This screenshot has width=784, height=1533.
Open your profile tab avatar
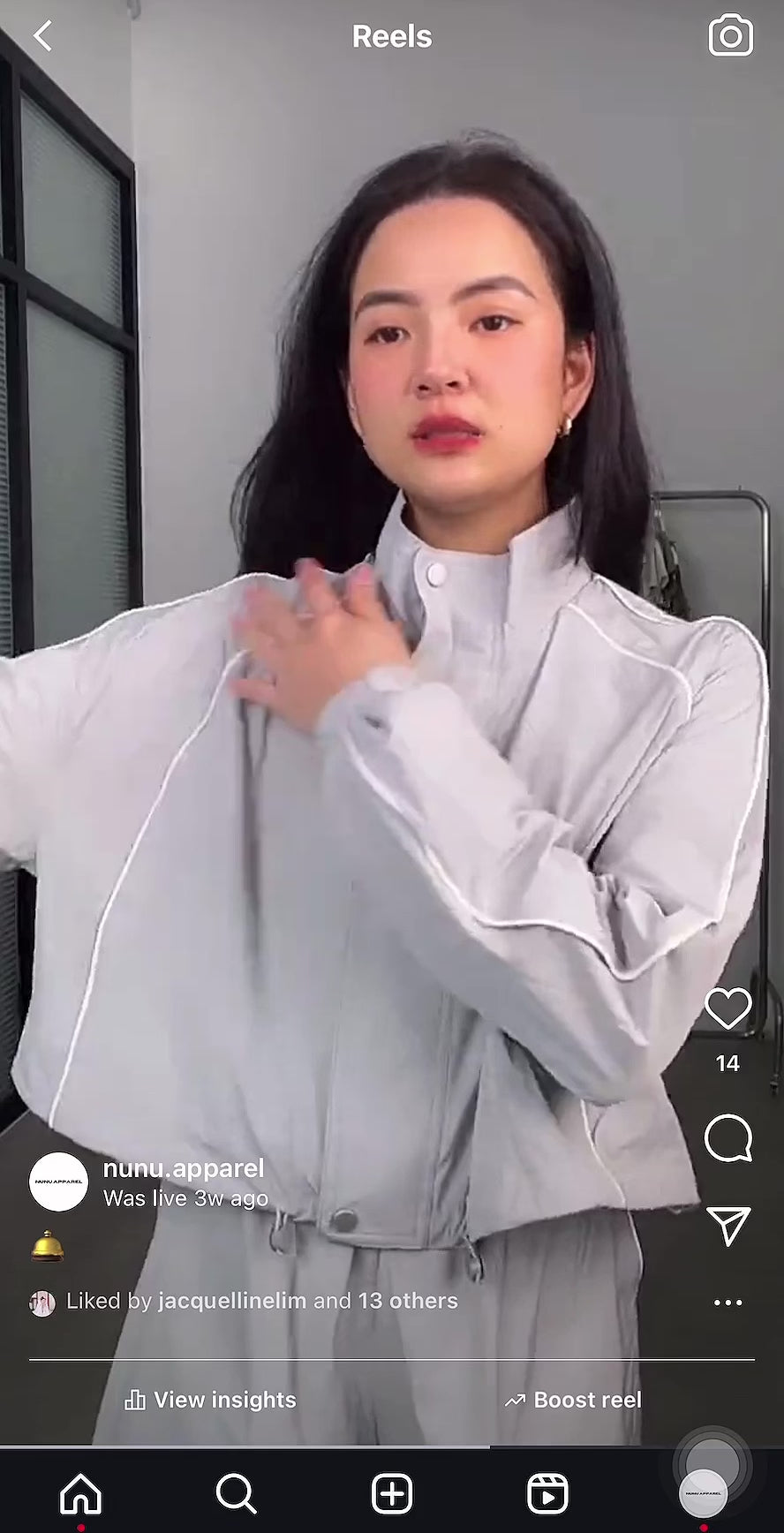pyautogui.click(x=703, y=1494)
